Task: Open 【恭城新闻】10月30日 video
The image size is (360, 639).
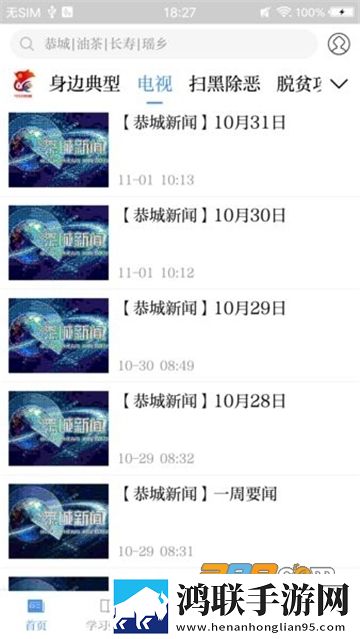Action: (x=180, y=243)
